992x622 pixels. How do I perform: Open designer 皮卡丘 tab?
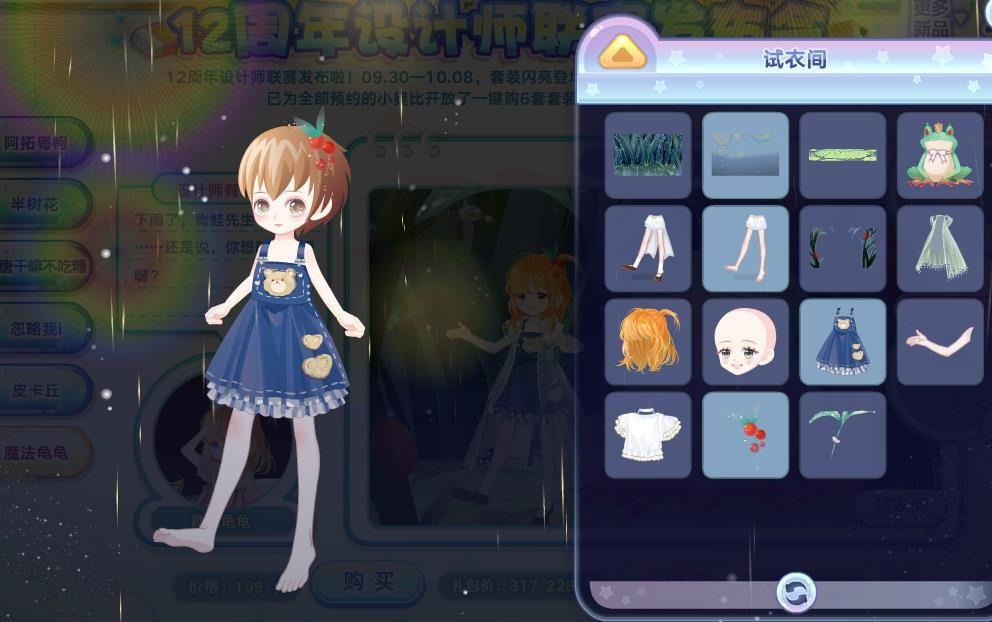pos(36,390)
